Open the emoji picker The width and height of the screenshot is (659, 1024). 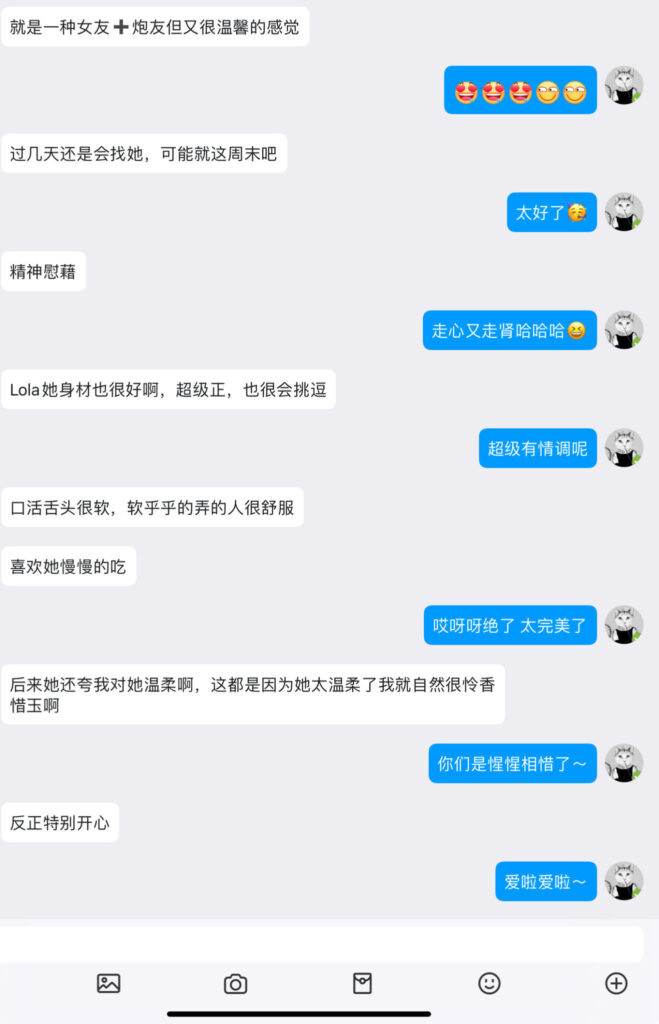(x=489, y=983)
